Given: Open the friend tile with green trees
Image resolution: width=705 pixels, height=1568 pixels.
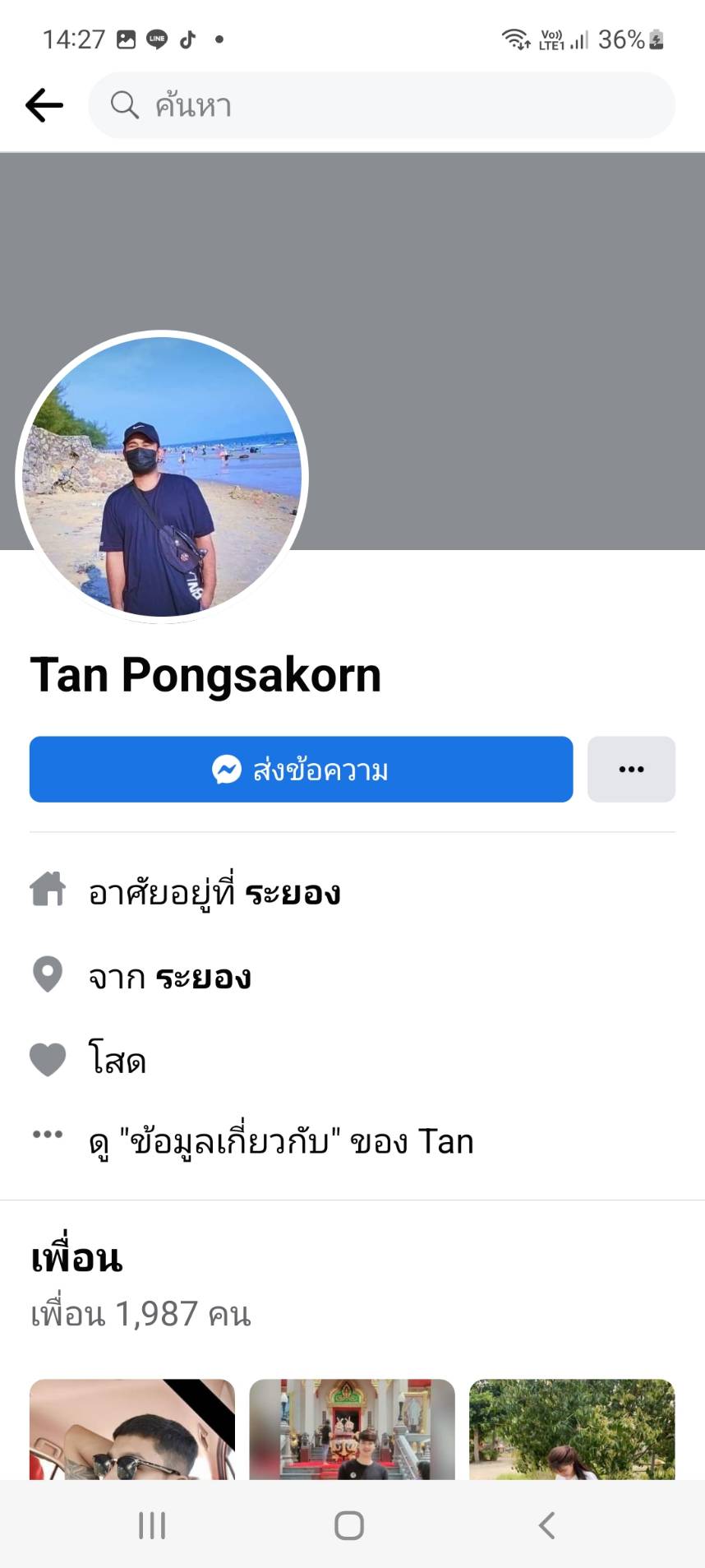Looking at the screenshot, I should pyautogui.click(x=572, y=1429).
